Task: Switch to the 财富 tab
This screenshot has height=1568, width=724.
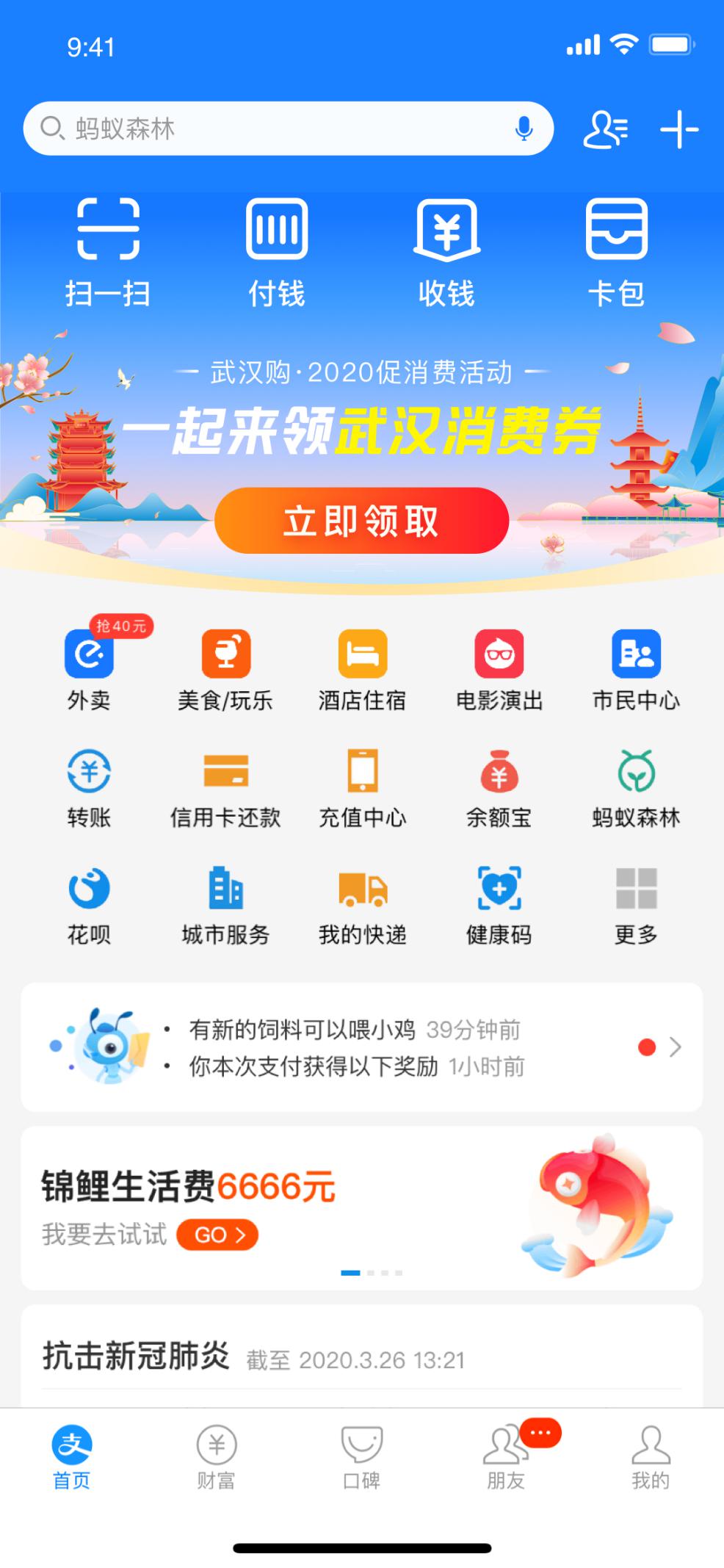Action: 216,1457
